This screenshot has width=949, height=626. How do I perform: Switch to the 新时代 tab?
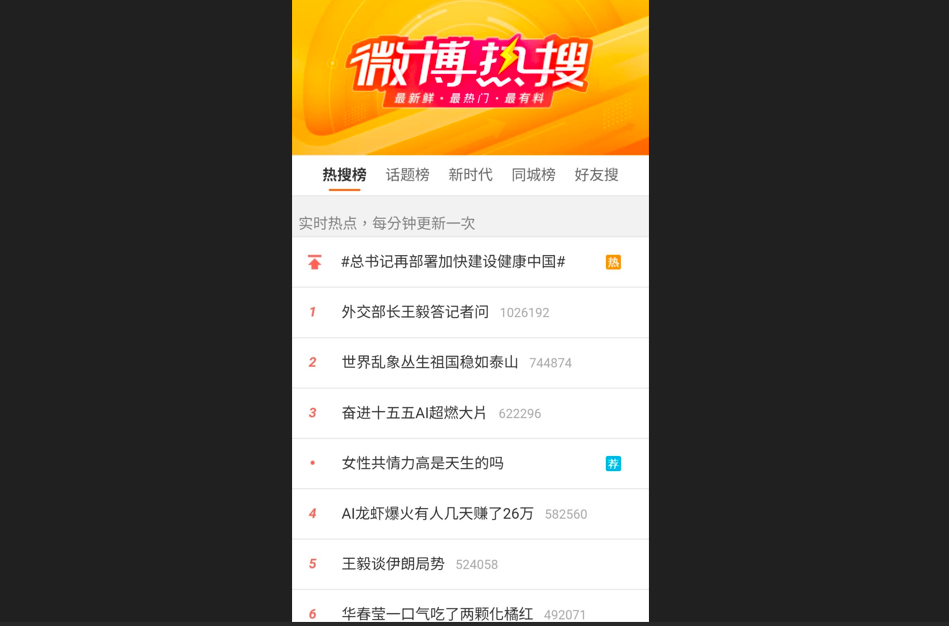pos(470,175)
